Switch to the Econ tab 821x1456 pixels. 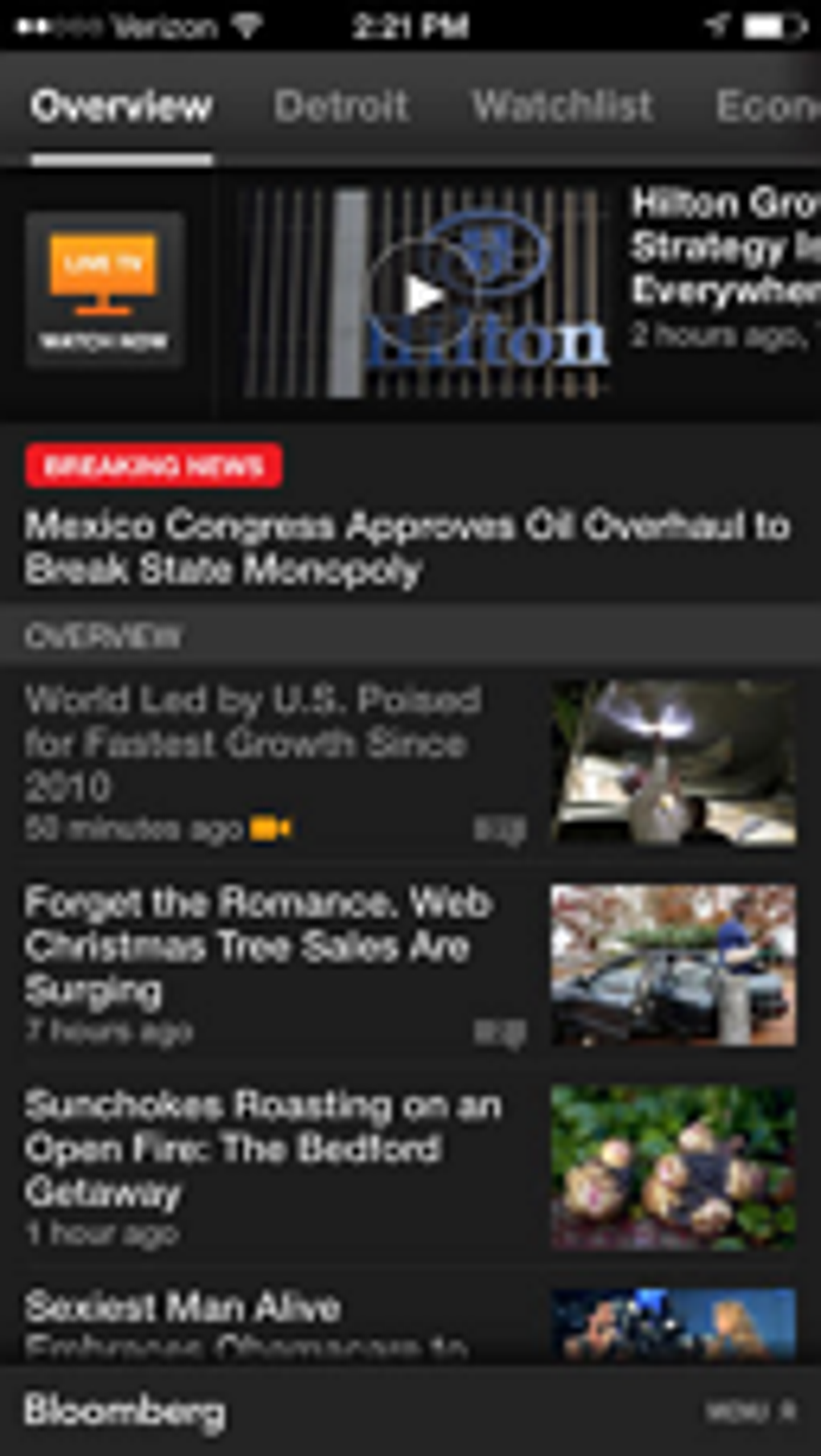click(x=765, y=106)
